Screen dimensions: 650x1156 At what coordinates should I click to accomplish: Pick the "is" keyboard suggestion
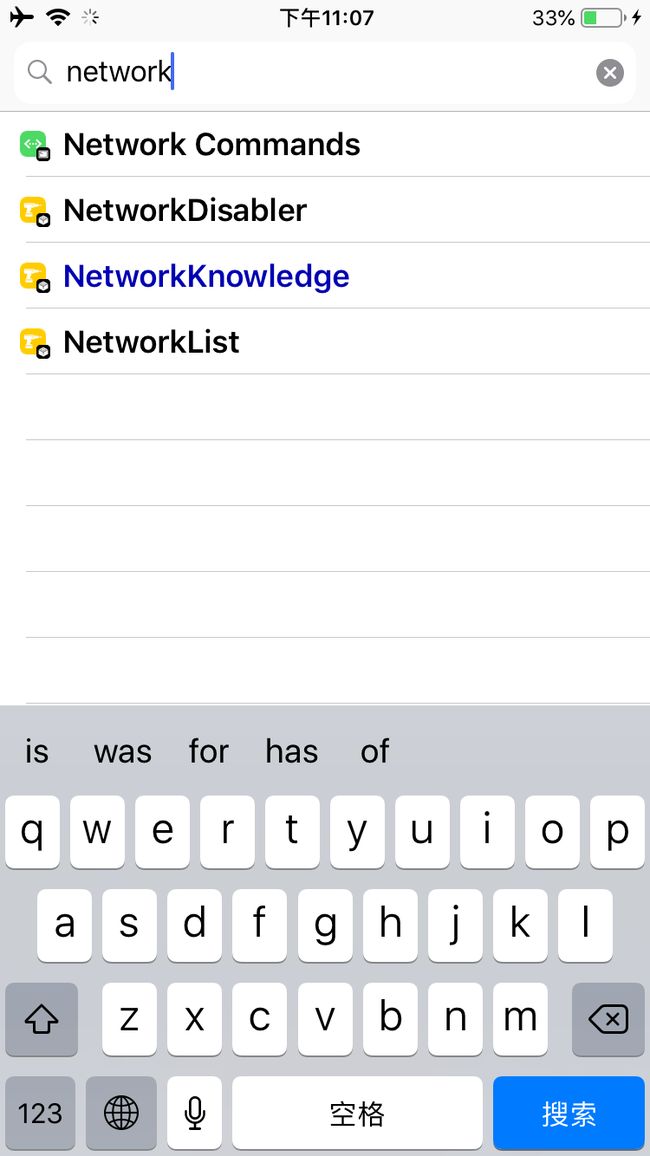pos(37,751)
